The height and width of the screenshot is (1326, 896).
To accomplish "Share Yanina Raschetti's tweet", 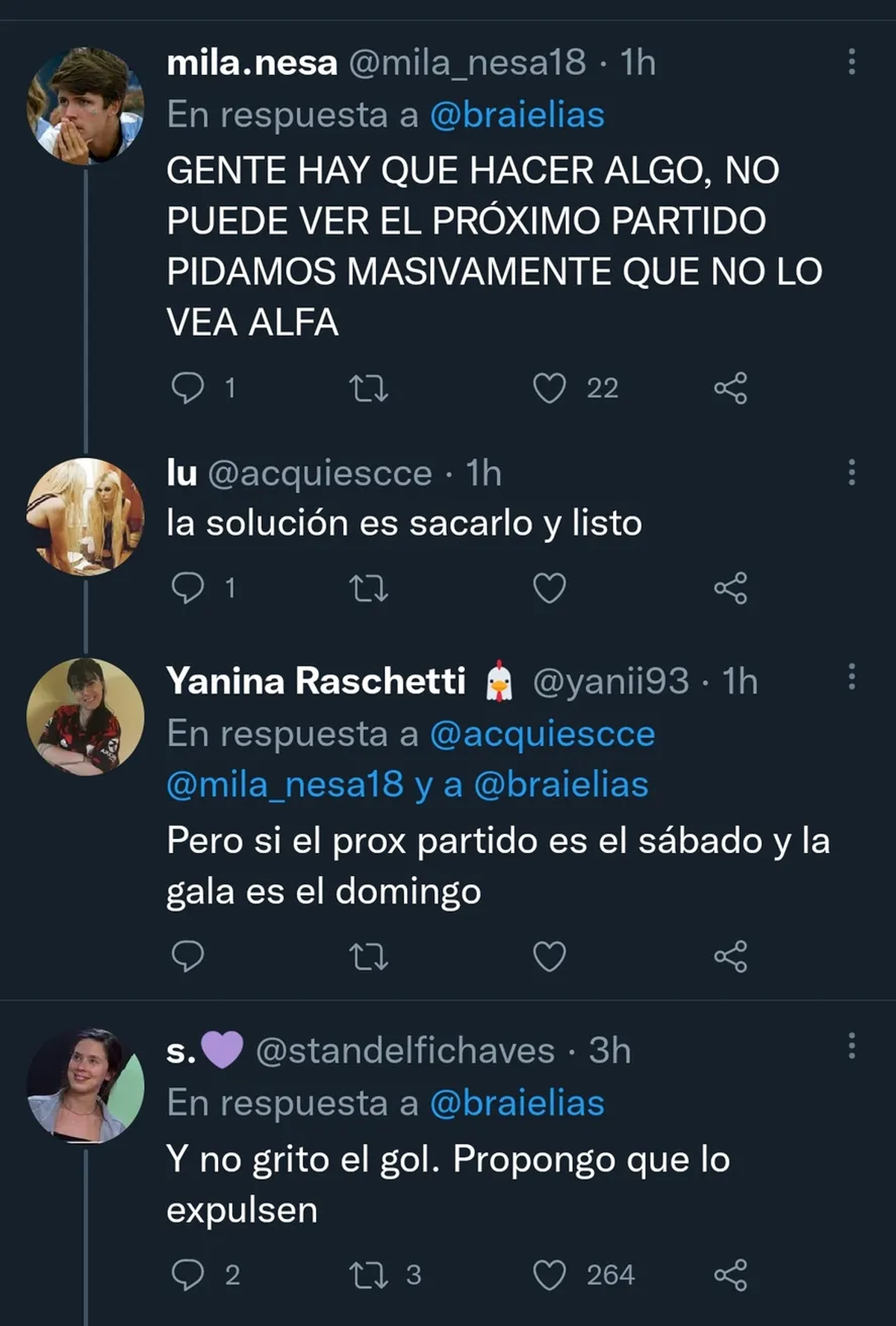I will [730, 956].
